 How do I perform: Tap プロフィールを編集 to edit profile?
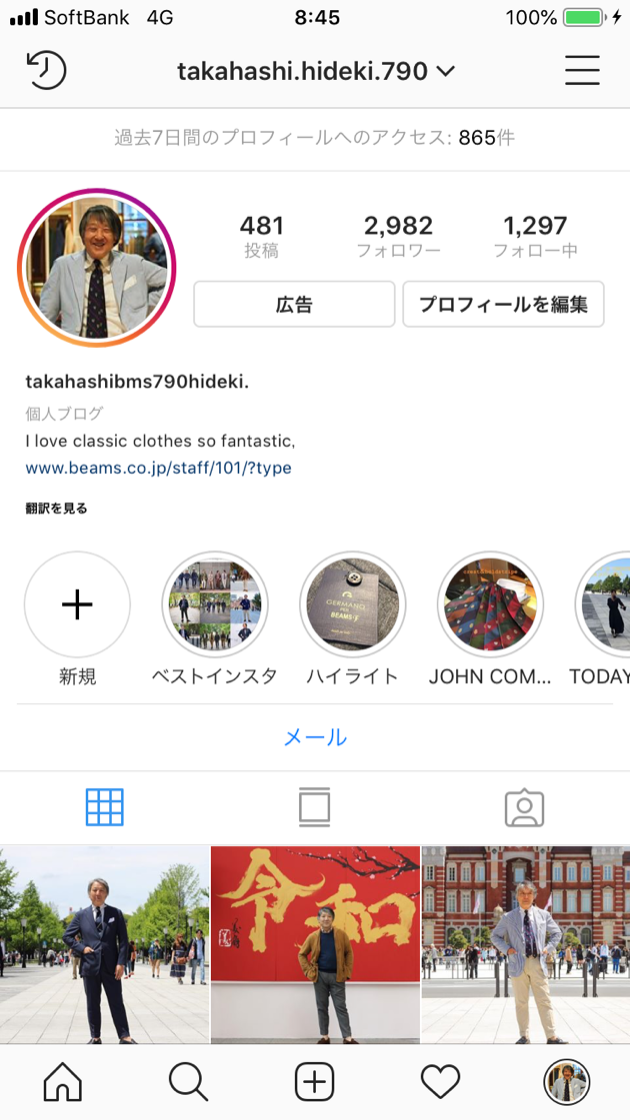503,304
